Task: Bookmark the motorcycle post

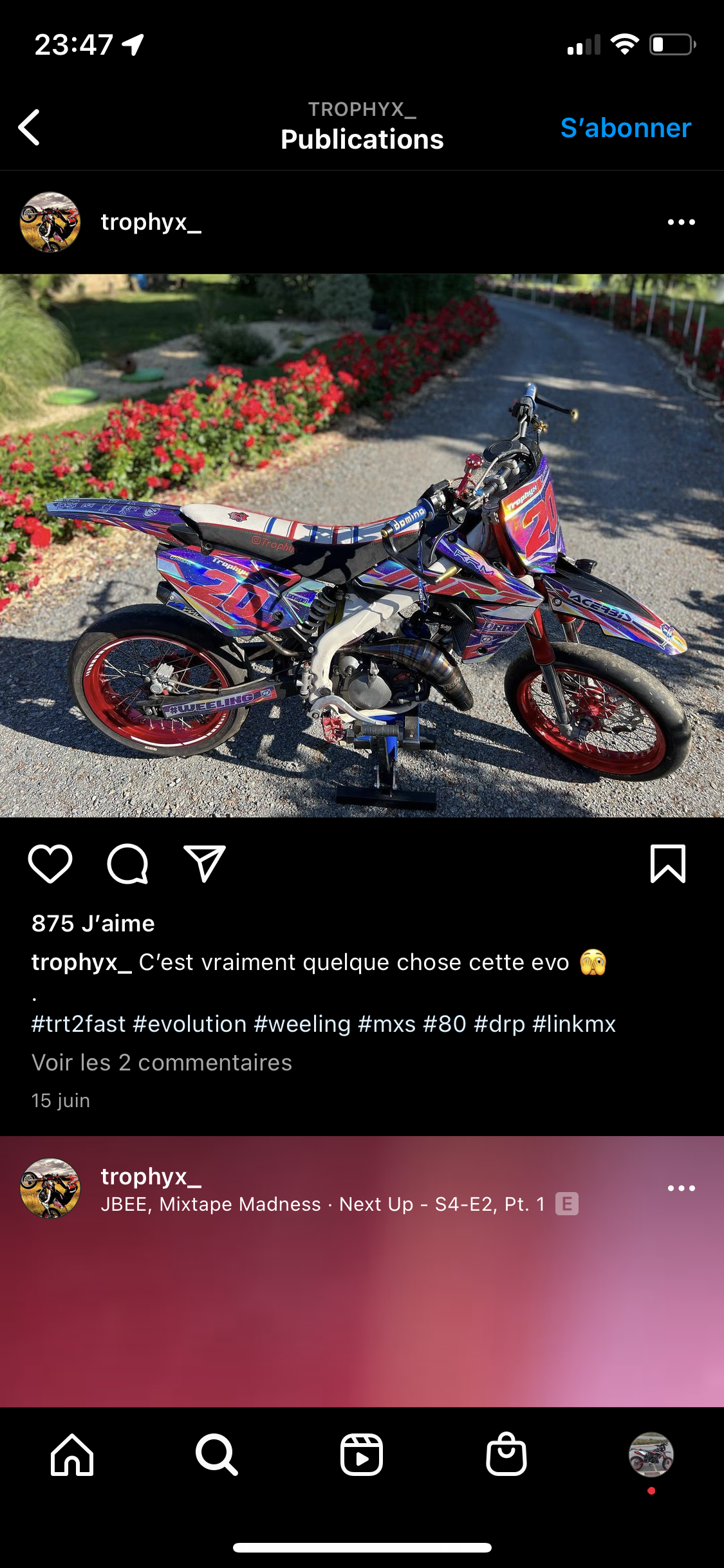Action: click(x=667, y=863)
